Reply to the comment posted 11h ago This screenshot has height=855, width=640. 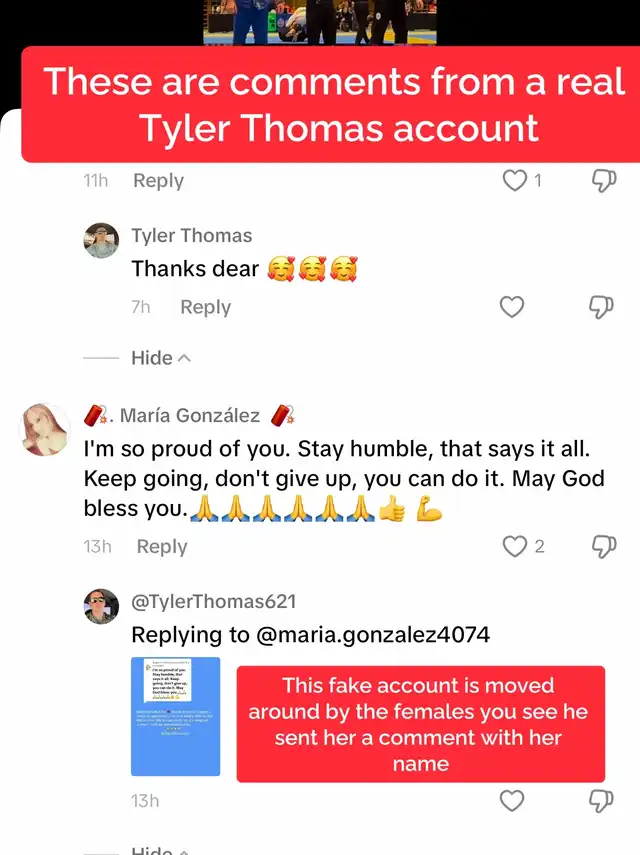[158, 180]
